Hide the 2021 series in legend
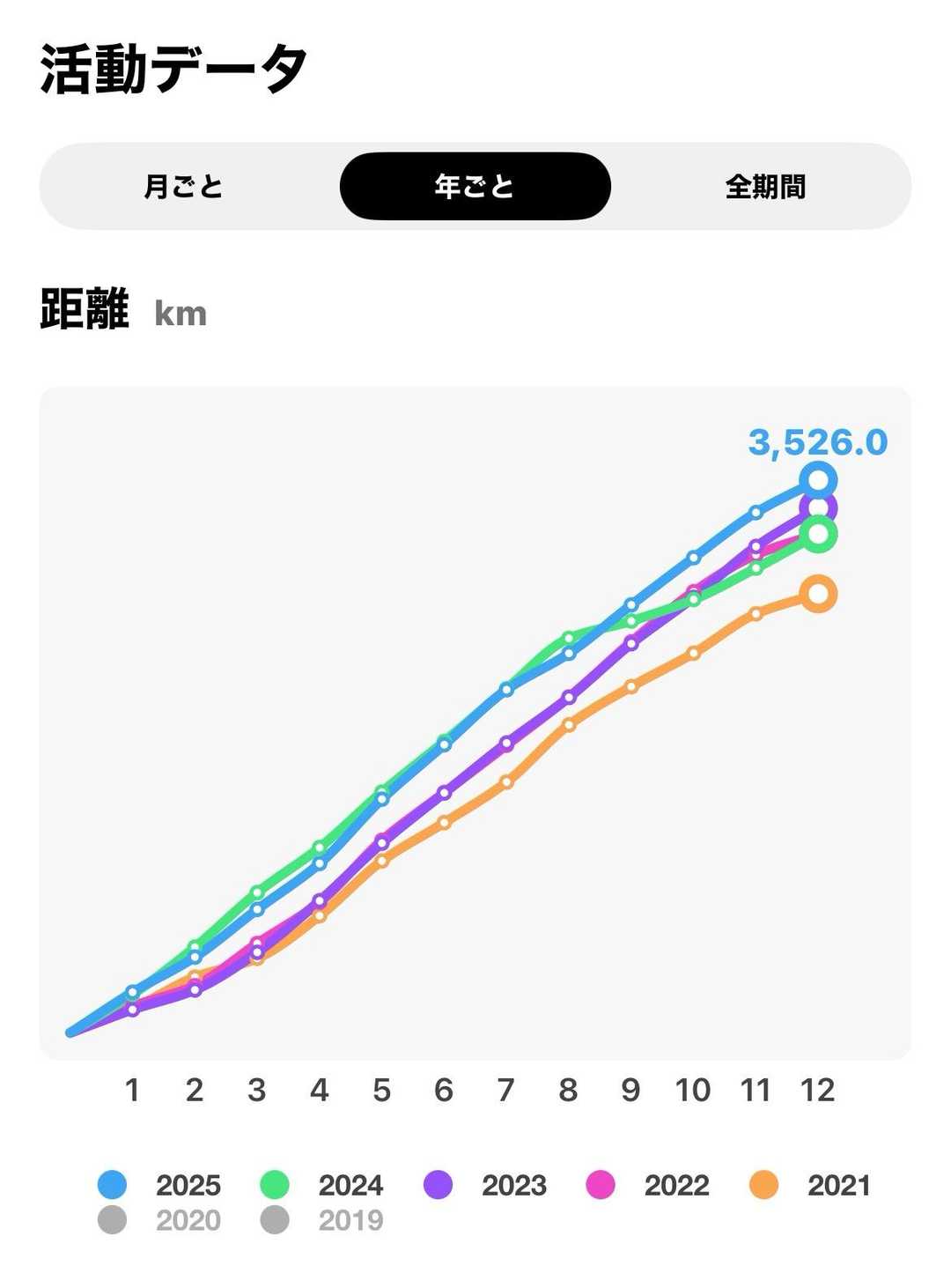Viewport: 951px width, 1288px height. 810,1185
